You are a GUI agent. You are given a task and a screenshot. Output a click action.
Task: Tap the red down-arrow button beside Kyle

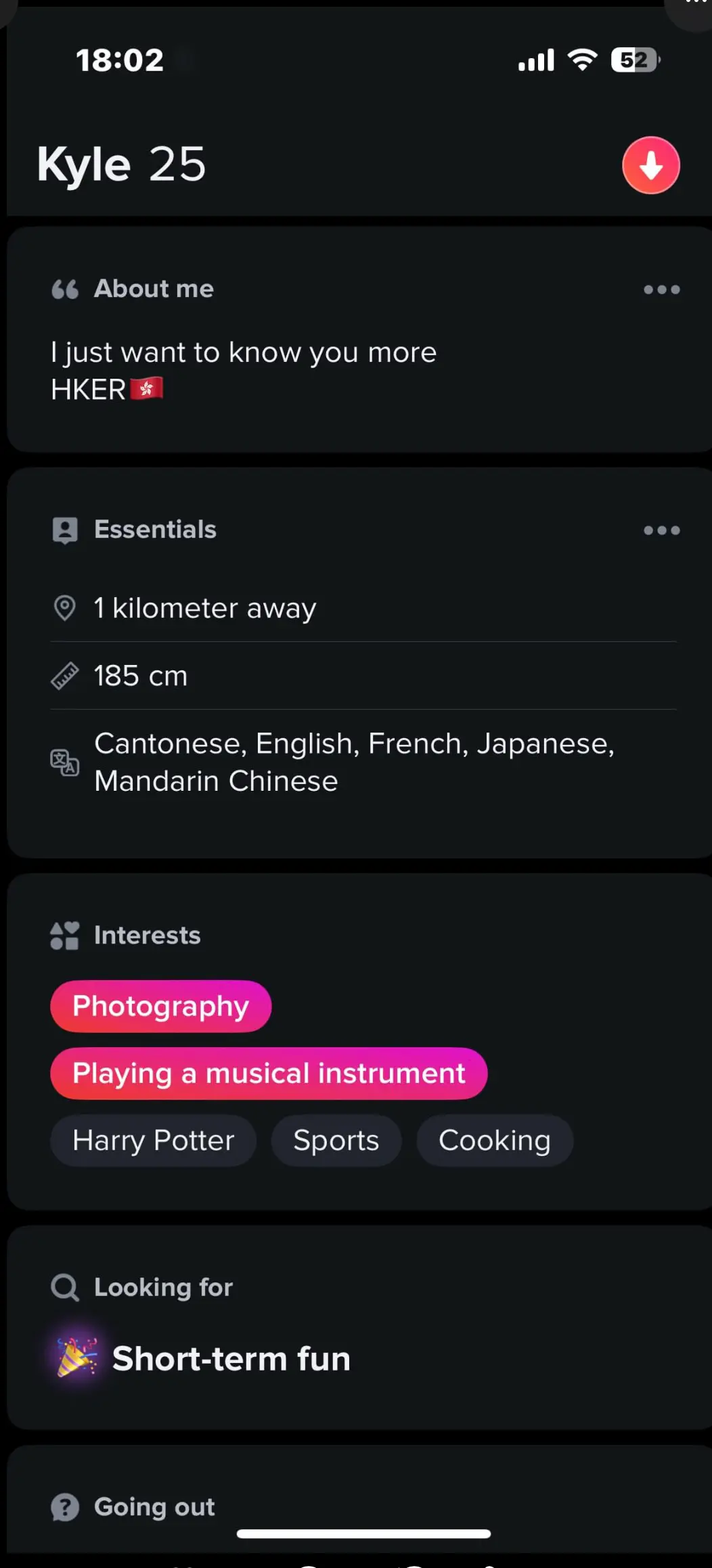pos(651,166)
